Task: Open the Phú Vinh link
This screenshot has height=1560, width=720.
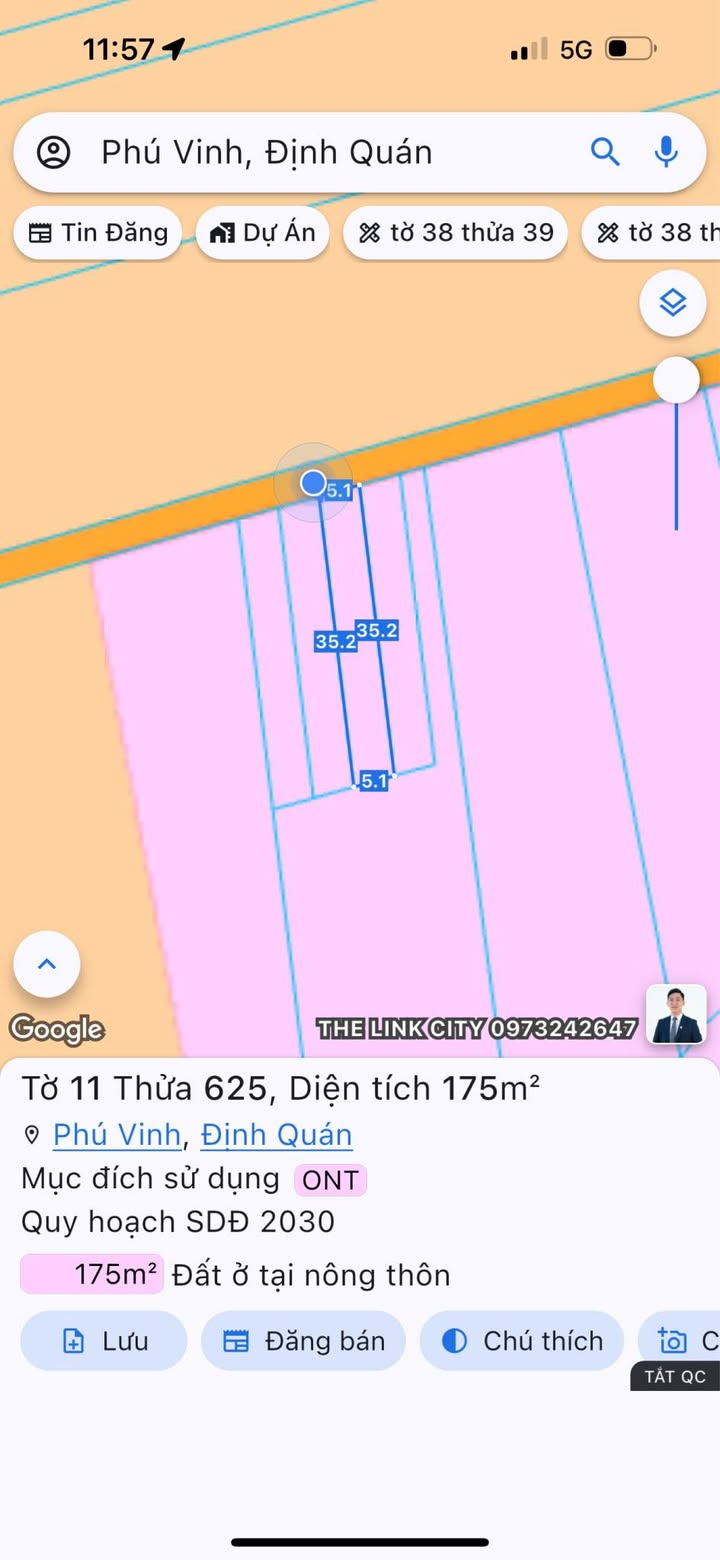Action: click(117, 1135)
